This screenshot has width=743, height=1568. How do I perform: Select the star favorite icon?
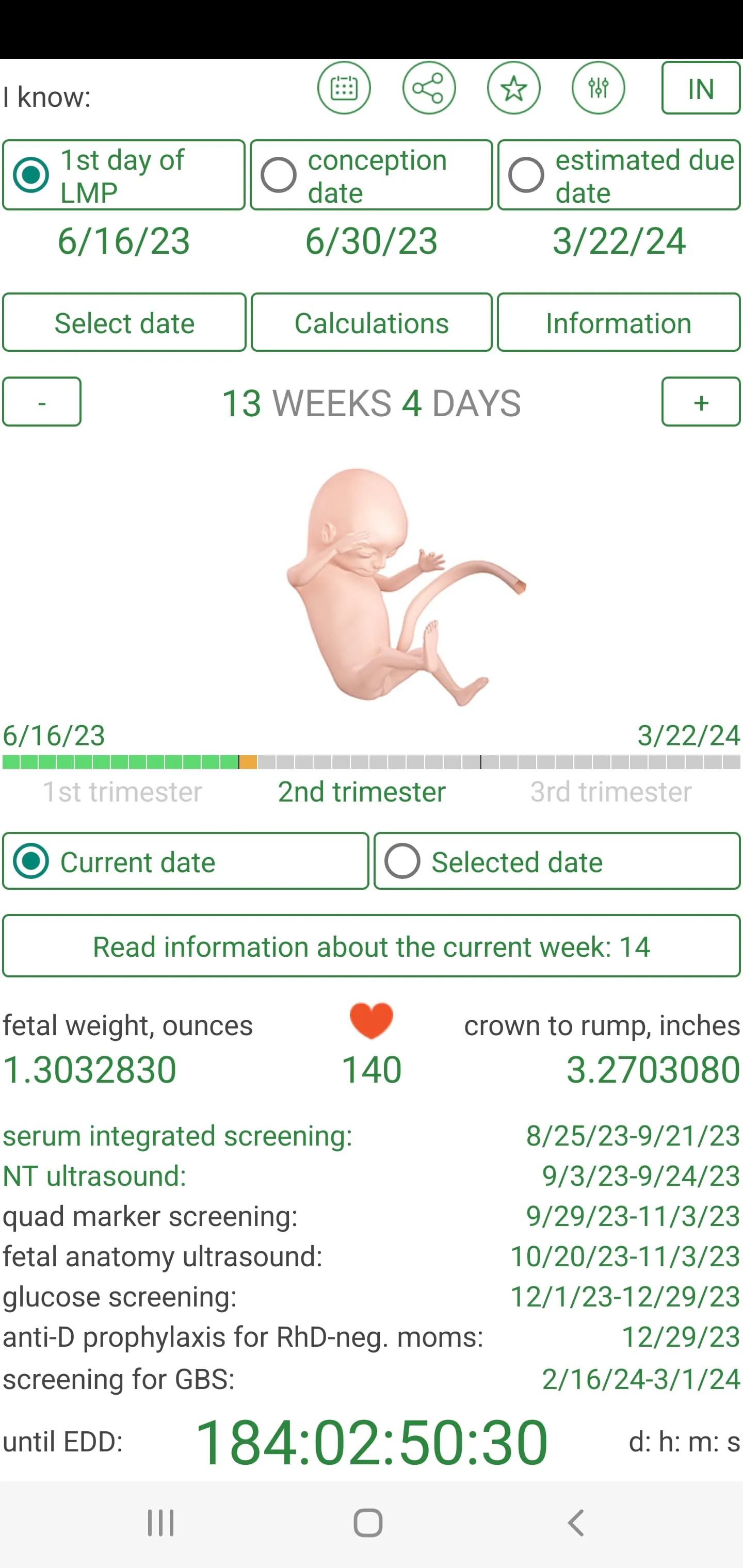click(514, 88)
